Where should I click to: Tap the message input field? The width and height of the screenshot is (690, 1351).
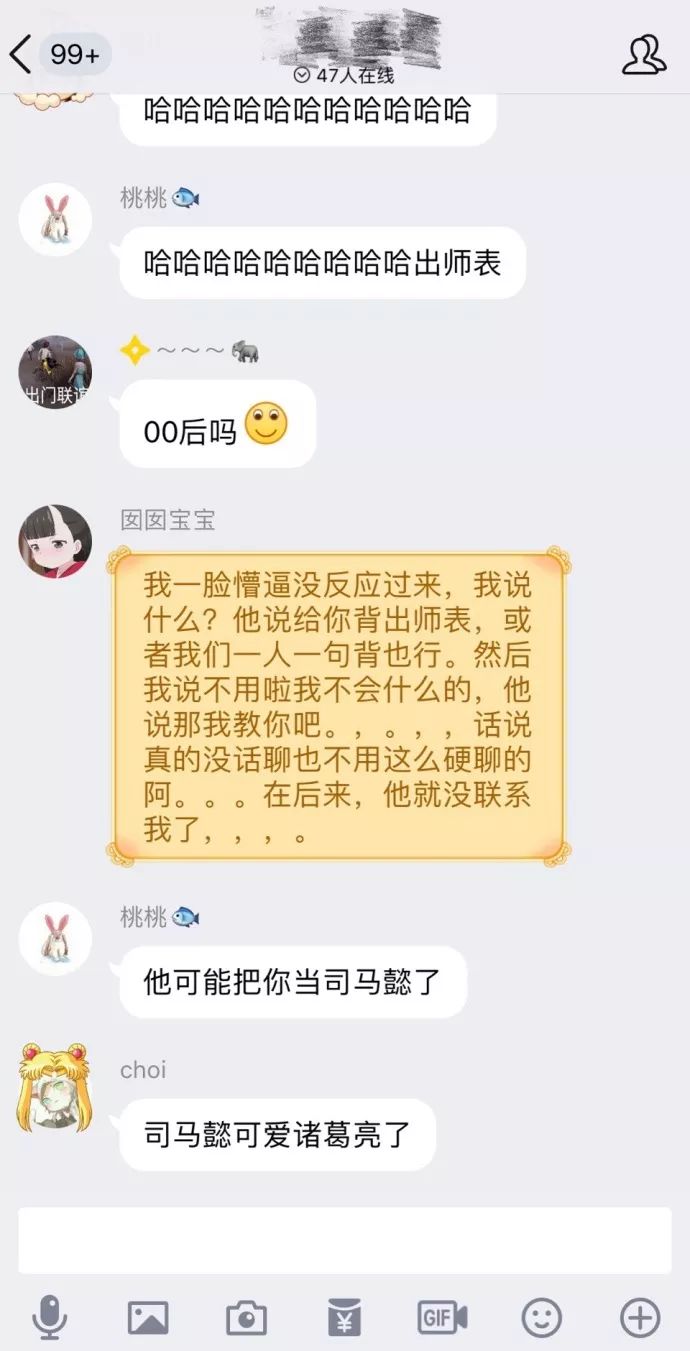344,1240
